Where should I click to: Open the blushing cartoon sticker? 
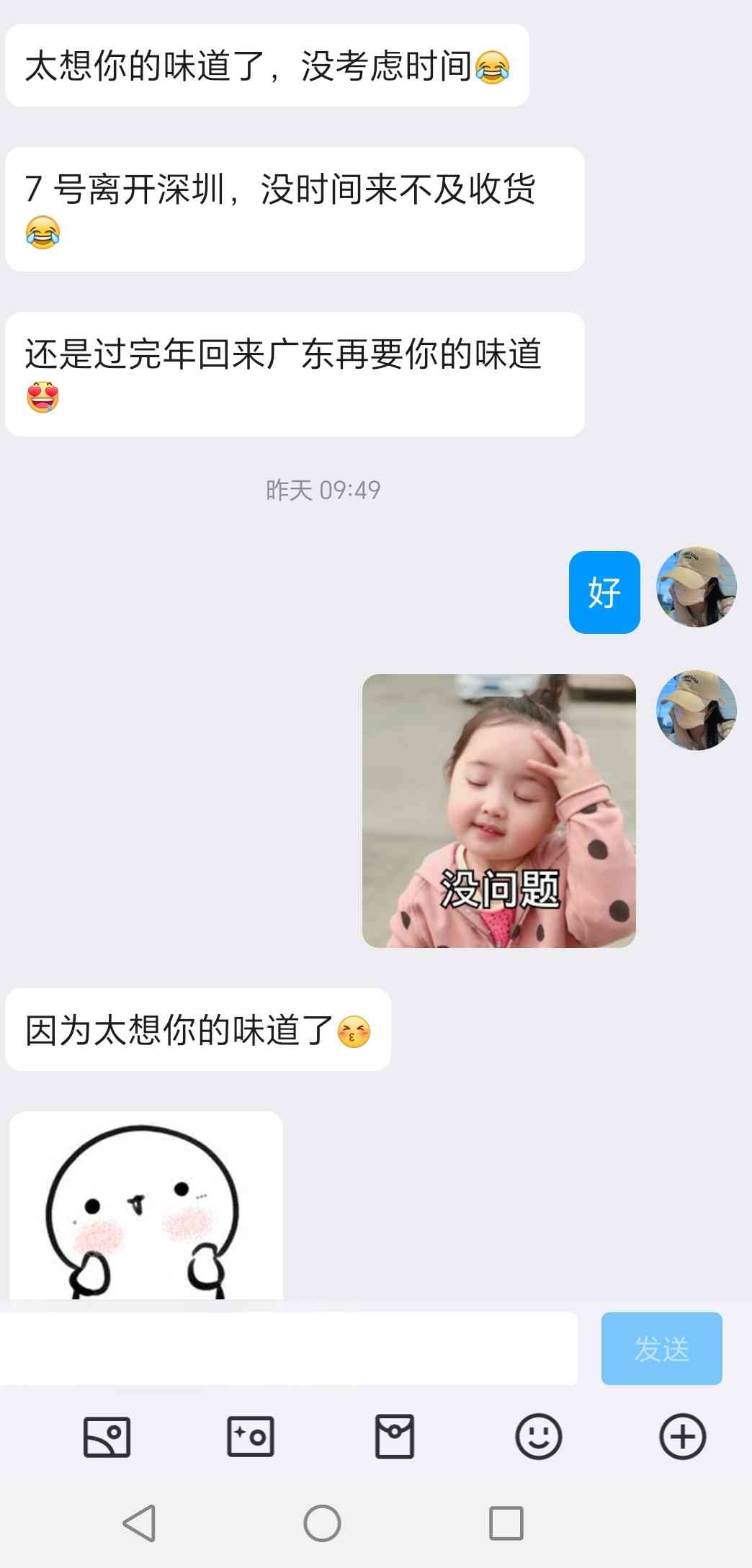146,1206
